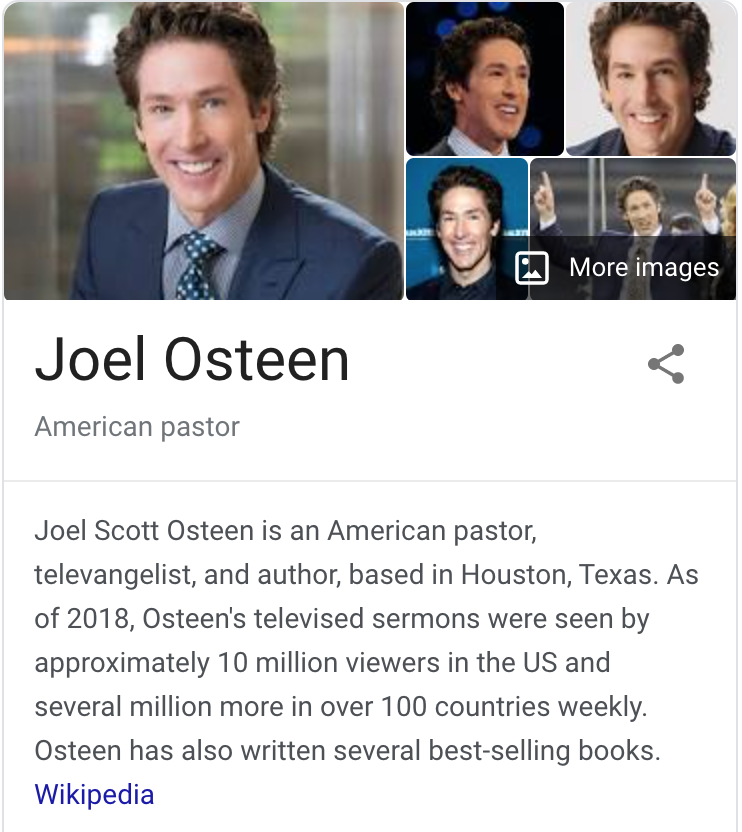The width and height of the screenshot is (742, 832).
Task: Tap More images button
Action: tap(618, 267)
